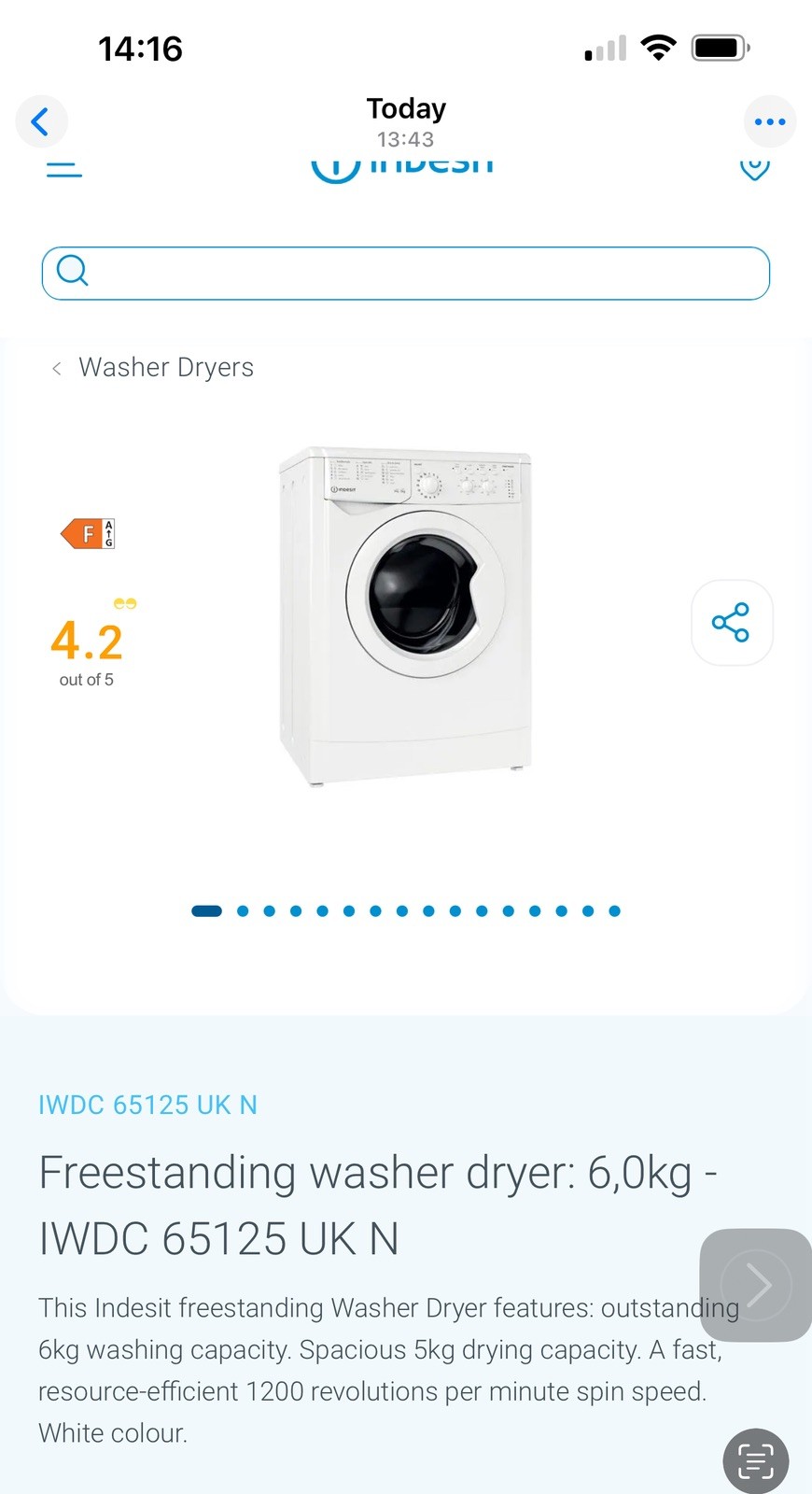The width and height of the screenshot is (812, 1494).
Task: Jump to the second image indicator dot
Action: (243, 911)
